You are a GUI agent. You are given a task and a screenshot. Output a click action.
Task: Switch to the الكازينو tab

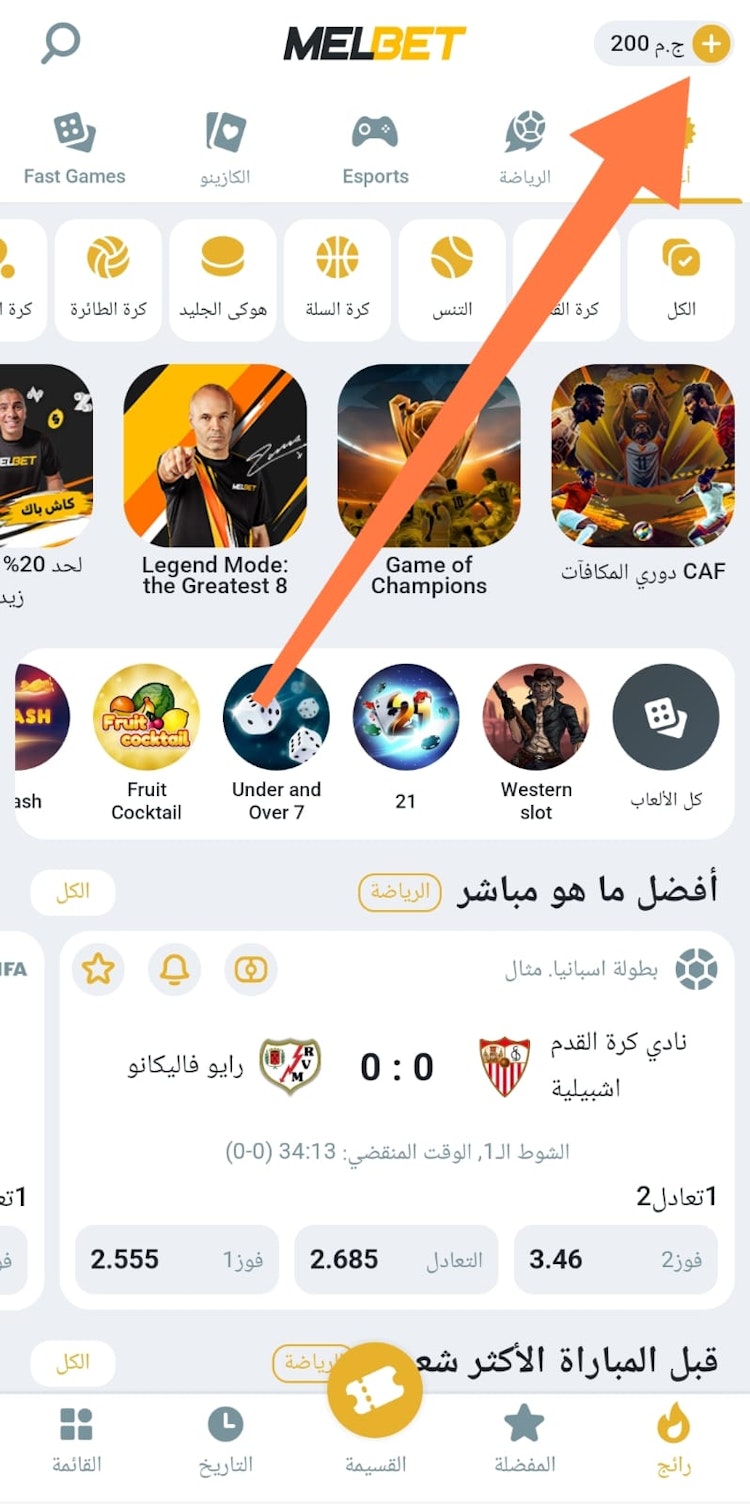tap(225, 150)
